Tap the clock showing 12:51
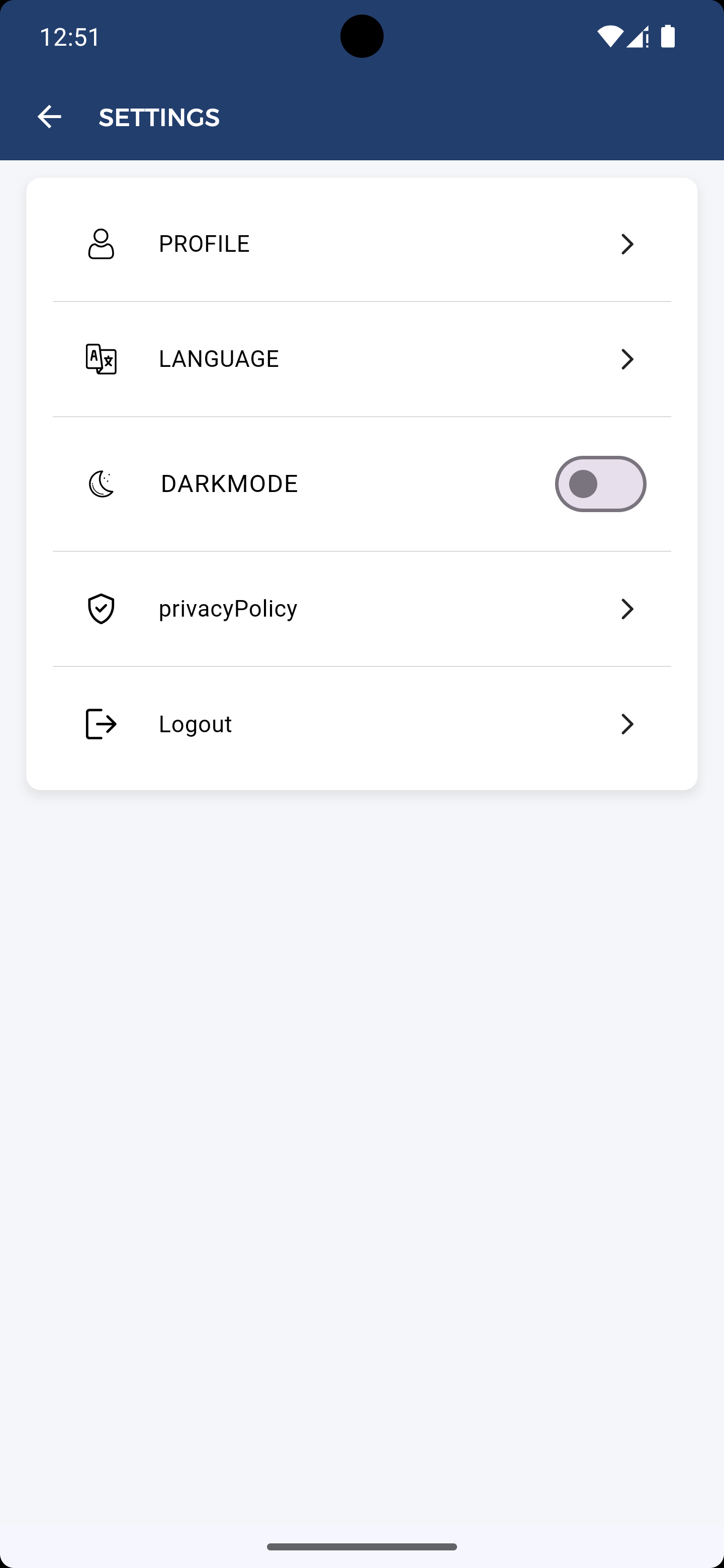 coord(68,37)
